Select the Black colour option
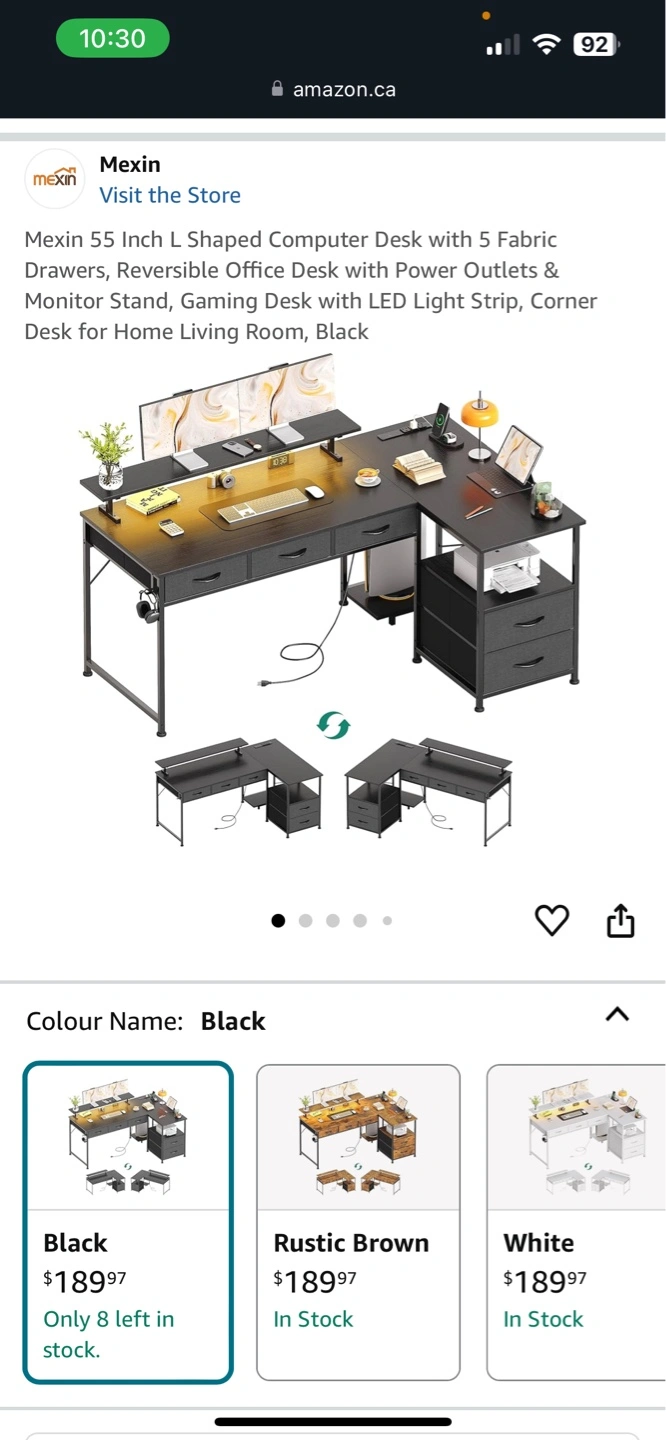The image size is (666, 1440). [x=128, y=1222]
